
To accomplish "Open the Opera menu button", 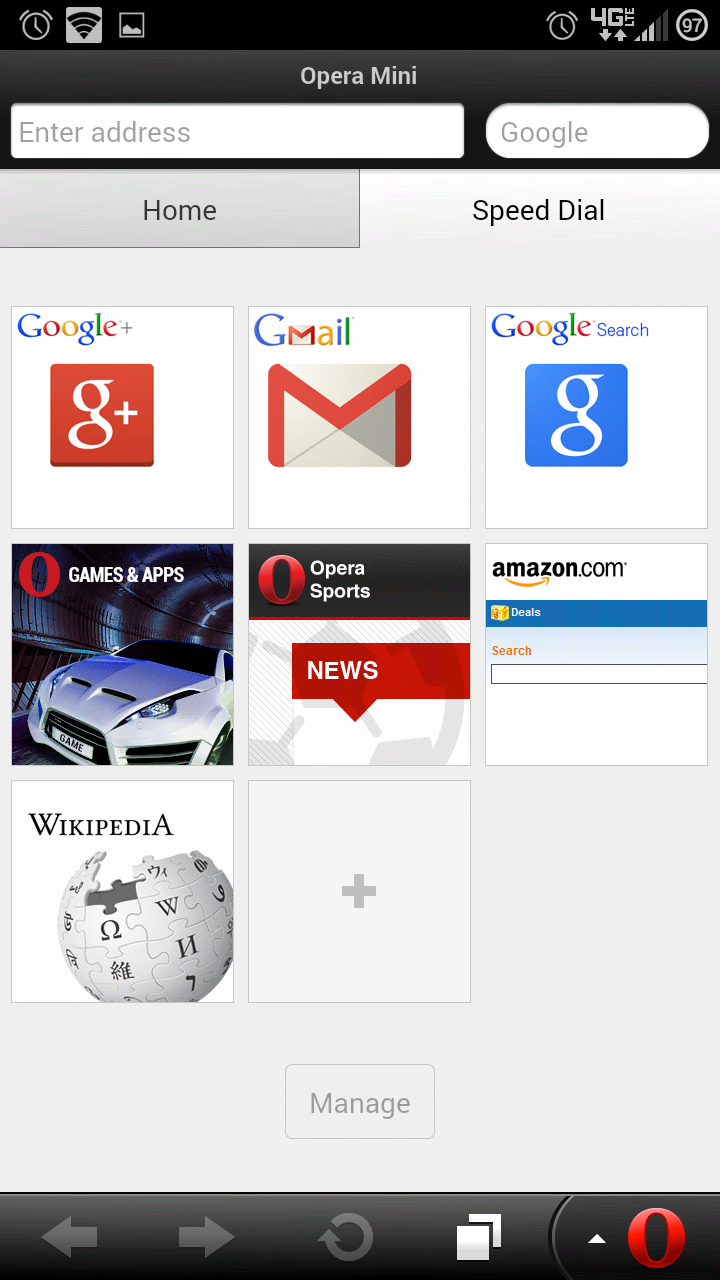I will pos(640,1238).
